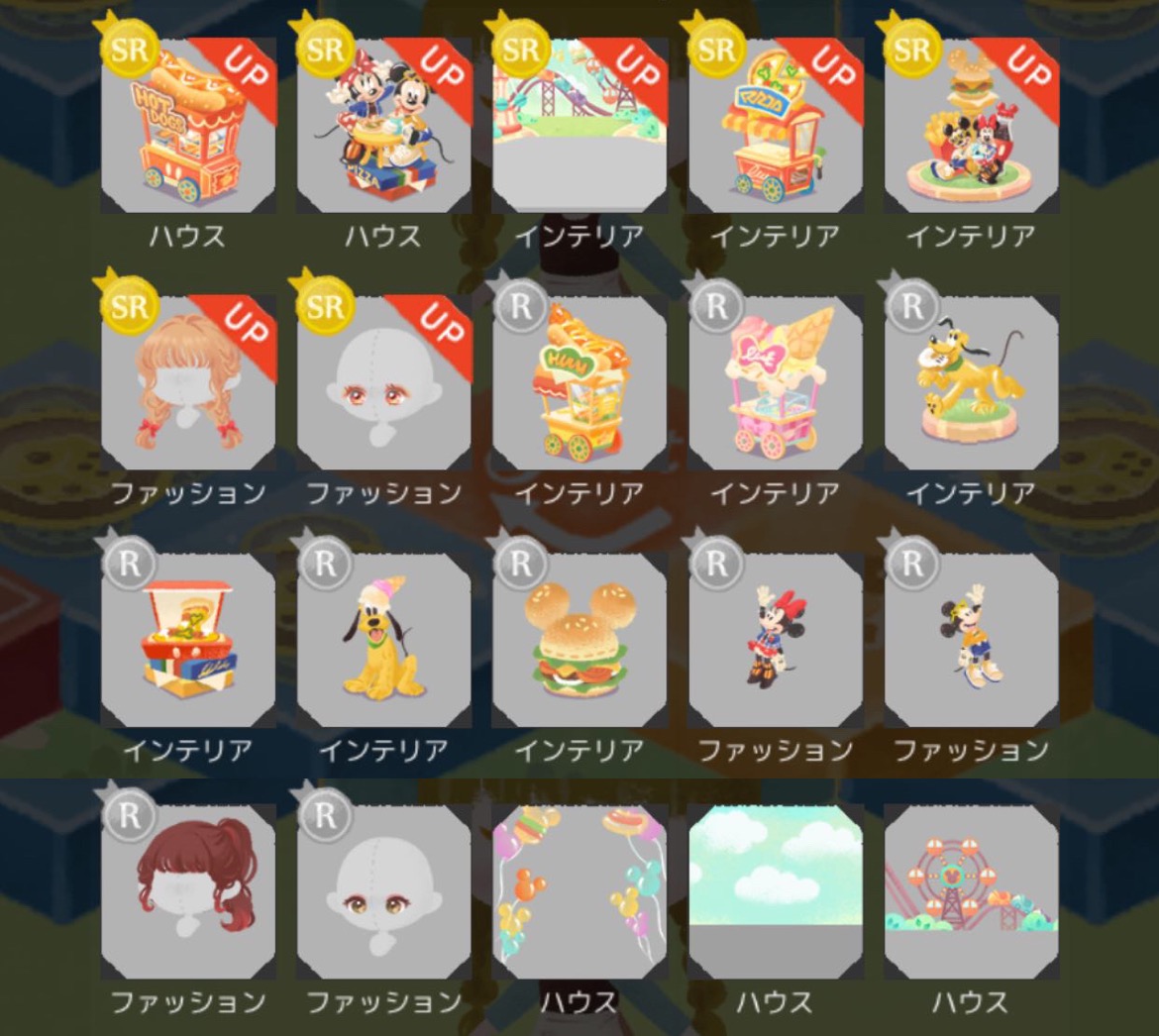Open the balloon decoration house item
Screen dimensions: 1159x1036
[579, 891]
